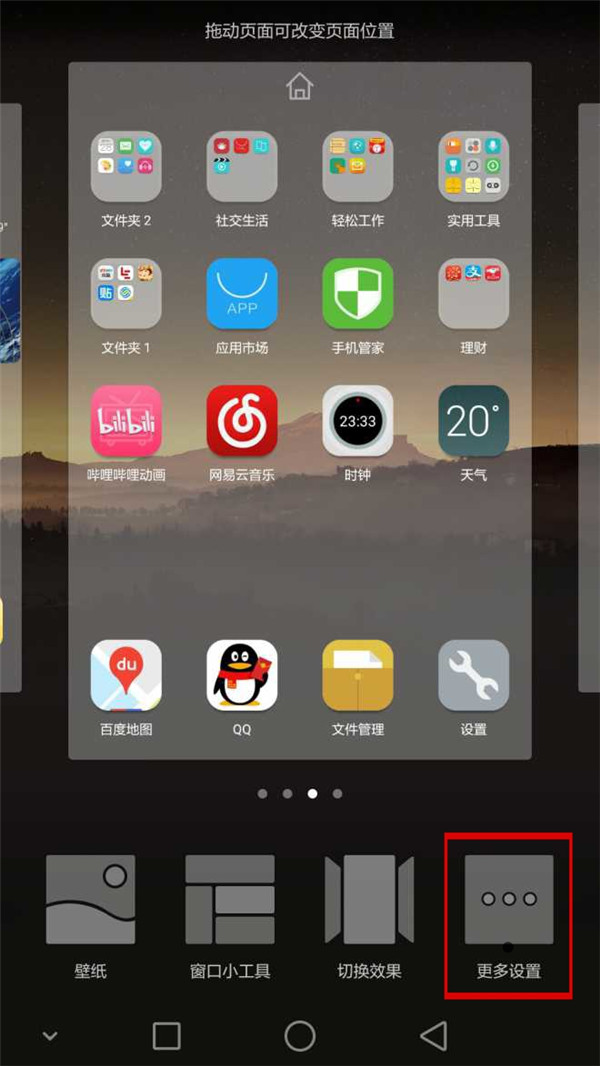The height and width of the screenshot is (1066, 600).
Task: Launch 百度地图 maps
Action: (126, 675)
